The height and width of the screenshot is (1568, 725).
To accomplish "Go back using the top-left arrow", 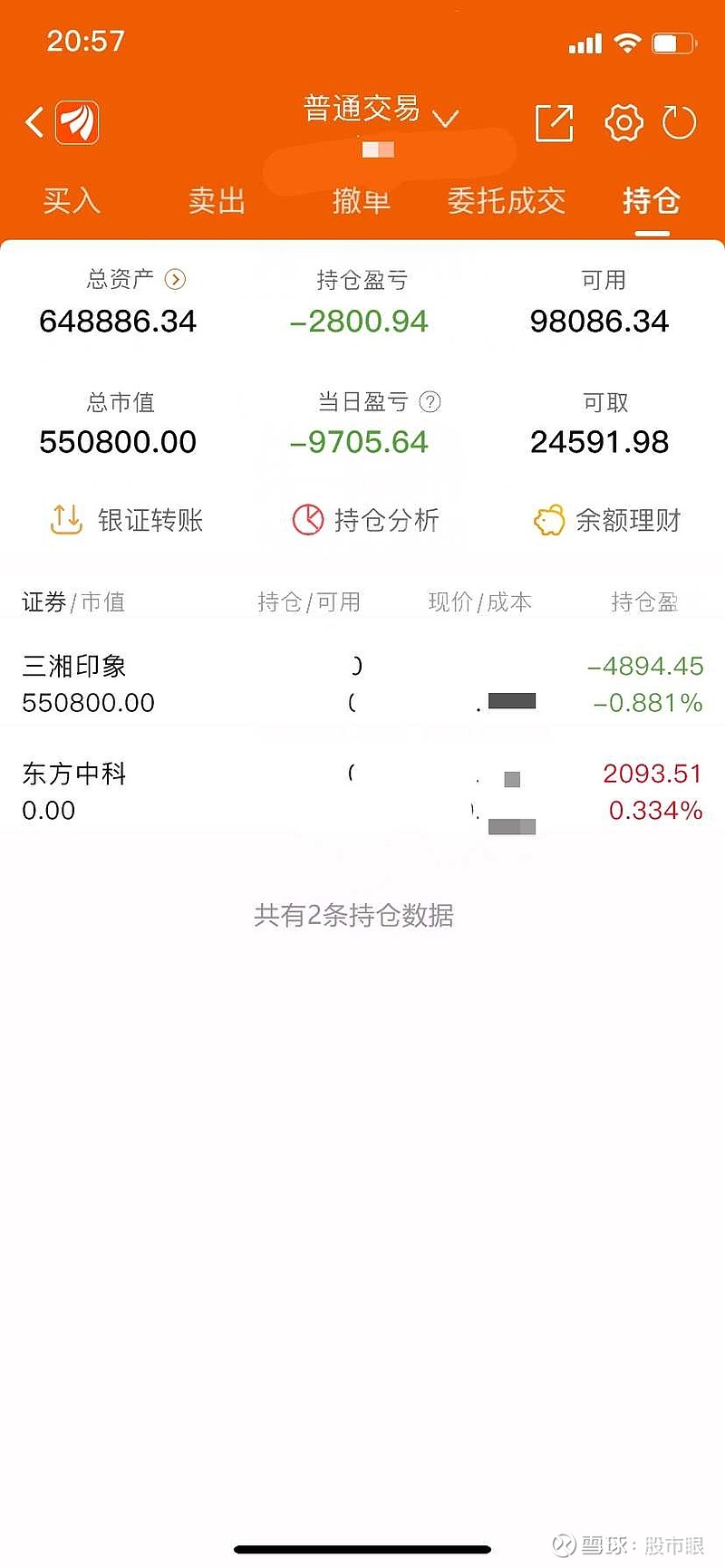I will (34, 121).
